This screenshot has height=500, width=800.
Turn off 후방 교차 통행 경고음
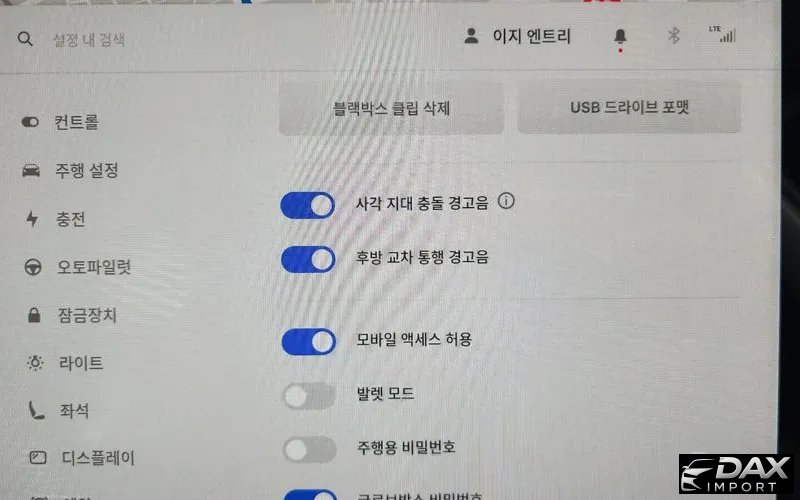(x=308, y=260)
